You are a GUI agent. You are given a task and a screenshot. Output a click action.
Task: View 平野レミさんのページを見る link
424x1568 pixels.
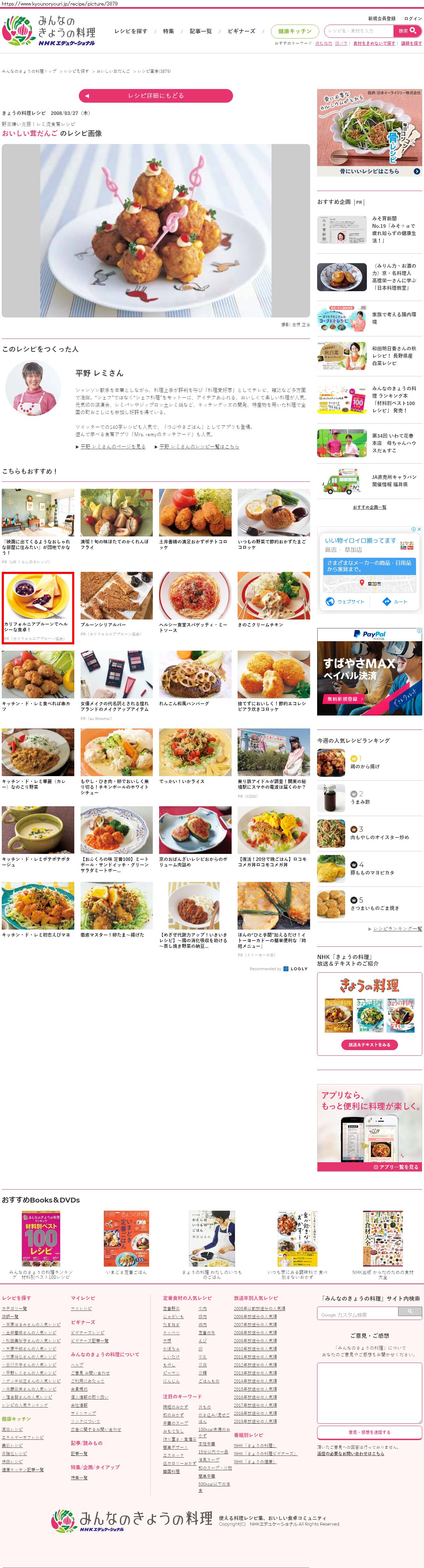click(x=113, y=446)
